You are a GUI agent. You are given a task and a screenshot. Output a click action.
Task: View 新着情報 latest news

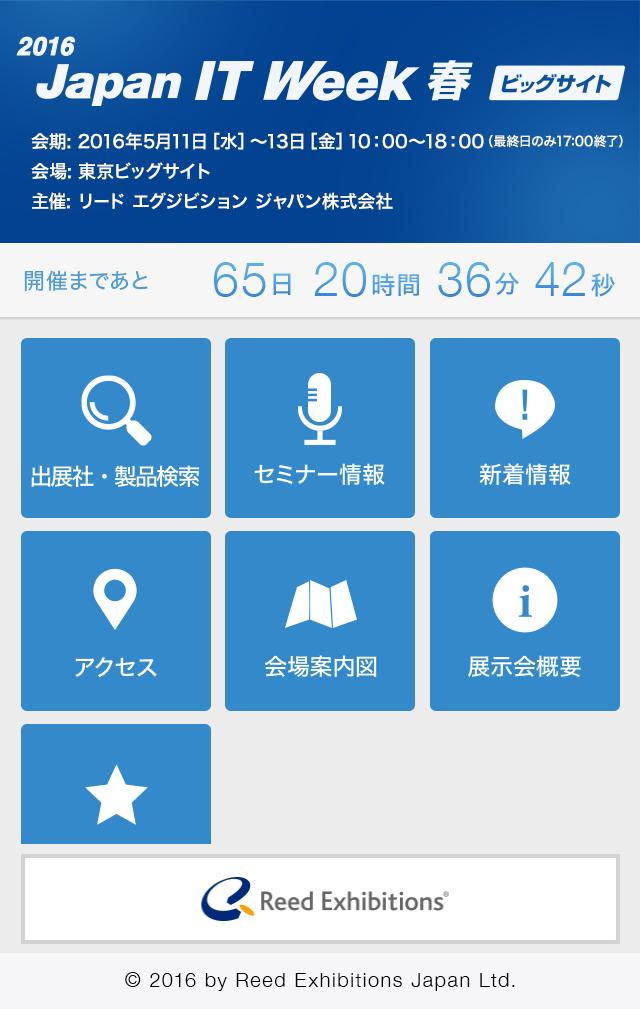[x=525, y=428]
